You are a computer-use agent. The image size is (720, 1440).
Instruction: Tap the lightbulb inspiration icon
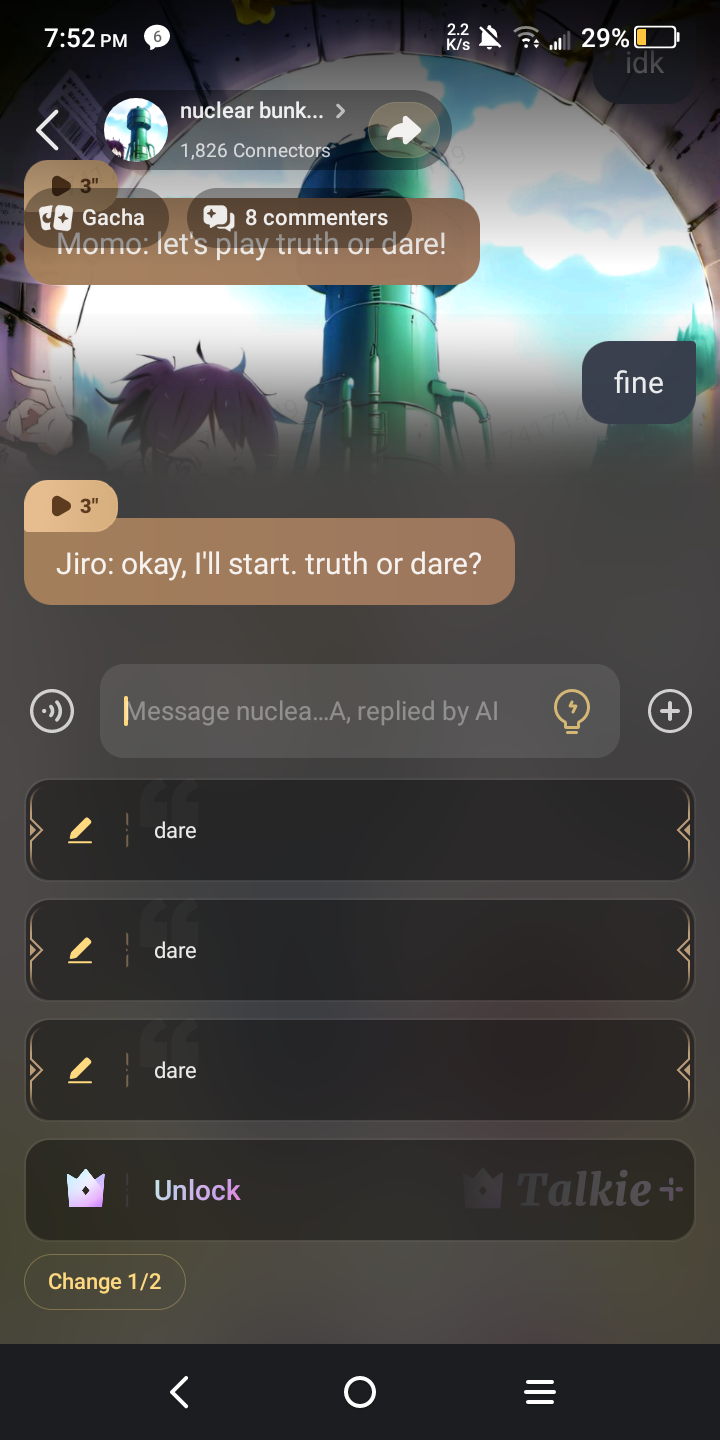click(571, 711)
